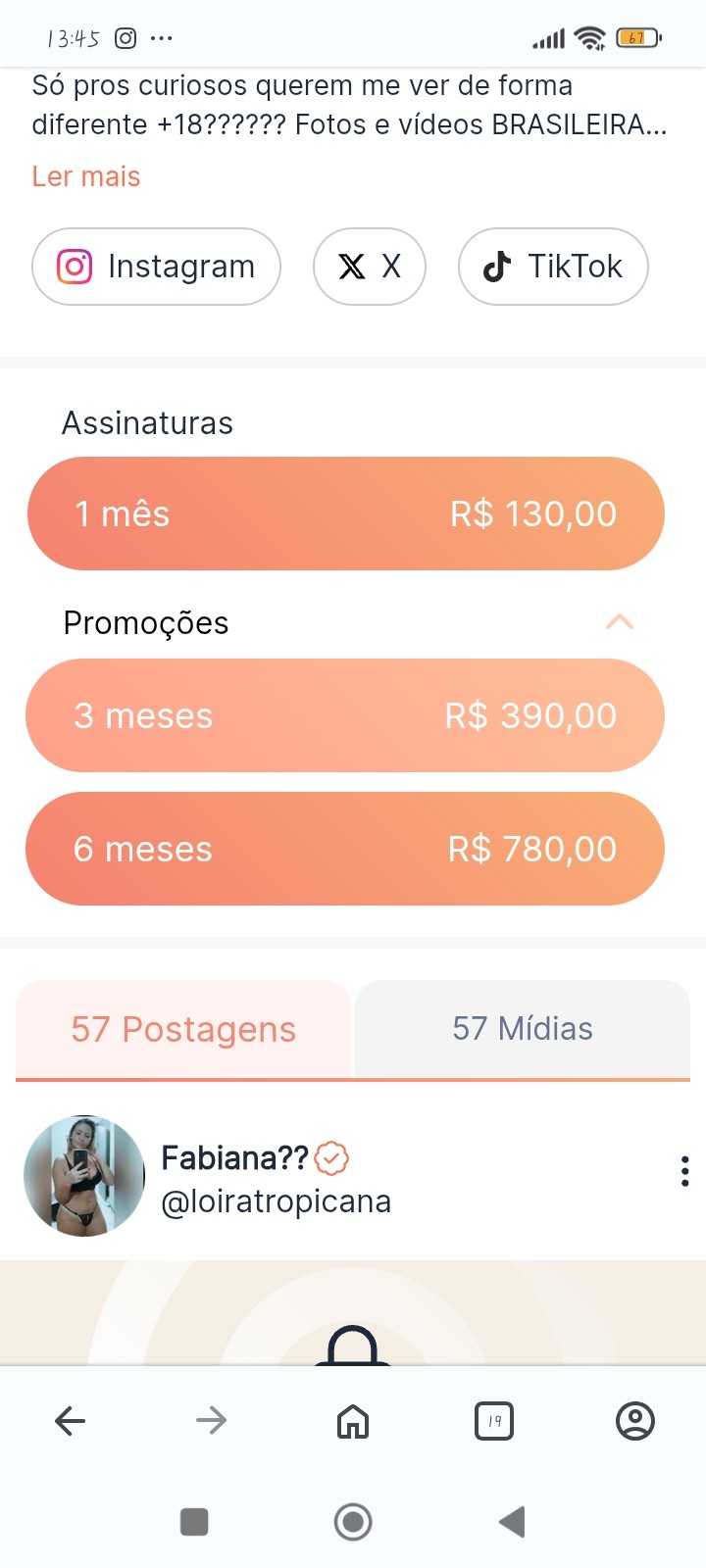Switch to the 57 Mídias tab
Image resolution: width=706 pixels, height=1568 pixels.
click(x=523, y=1029)
